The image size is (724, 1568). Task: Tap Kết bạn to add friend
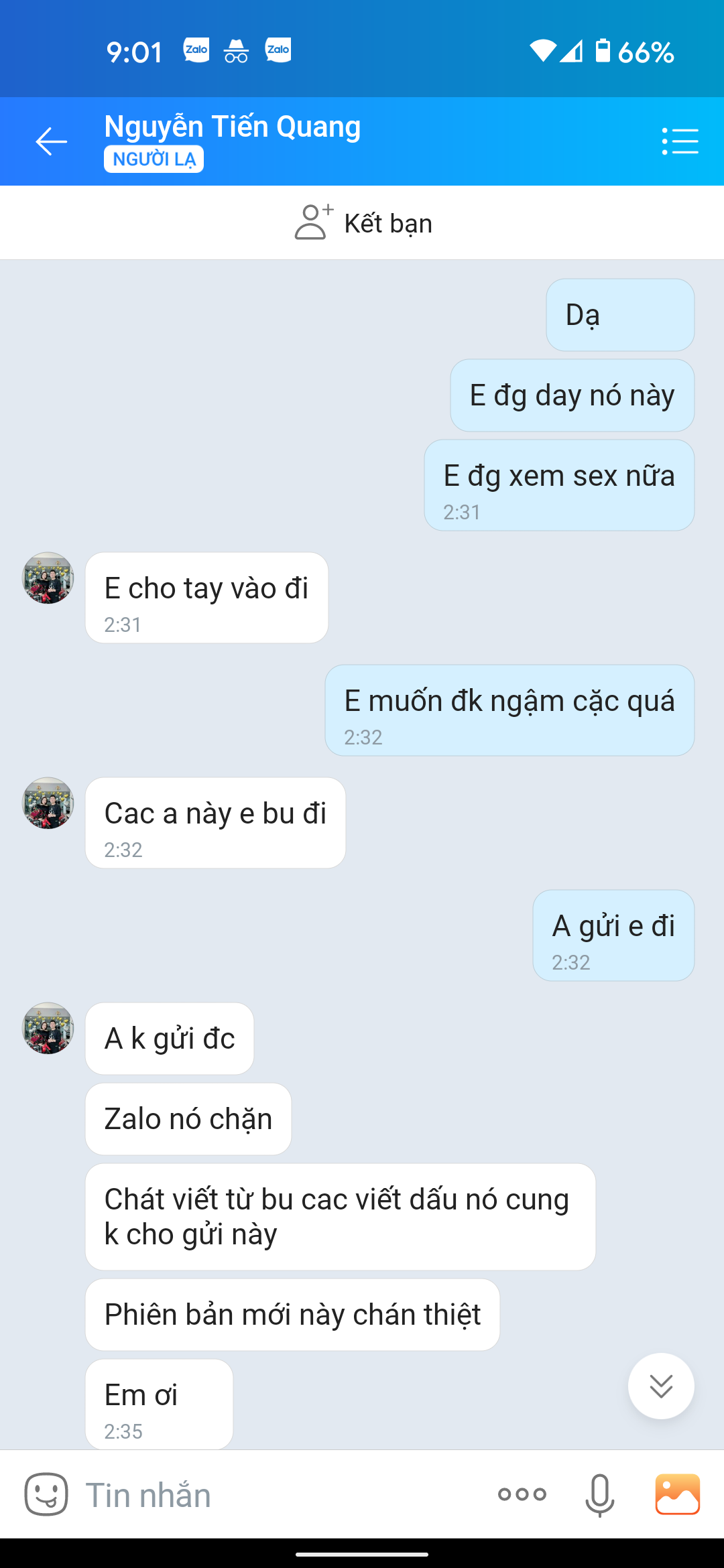(363, 223)
